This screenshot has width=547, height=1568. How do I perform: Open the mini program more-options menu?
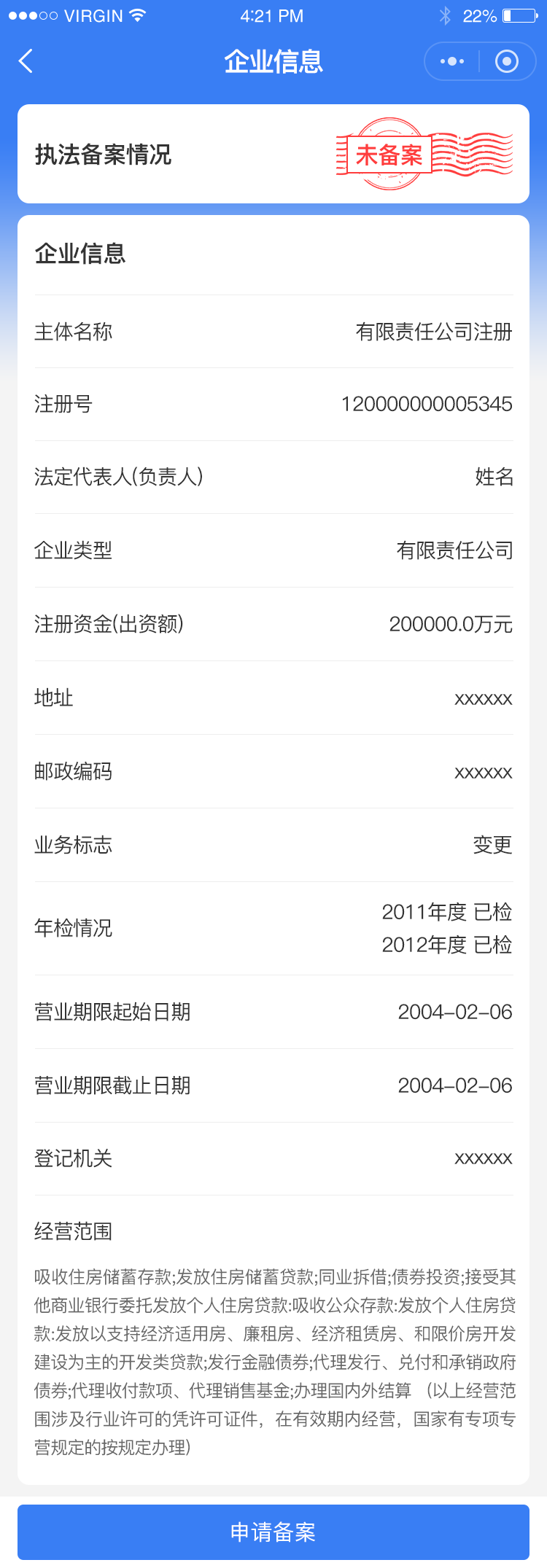(x=452, y=61)
